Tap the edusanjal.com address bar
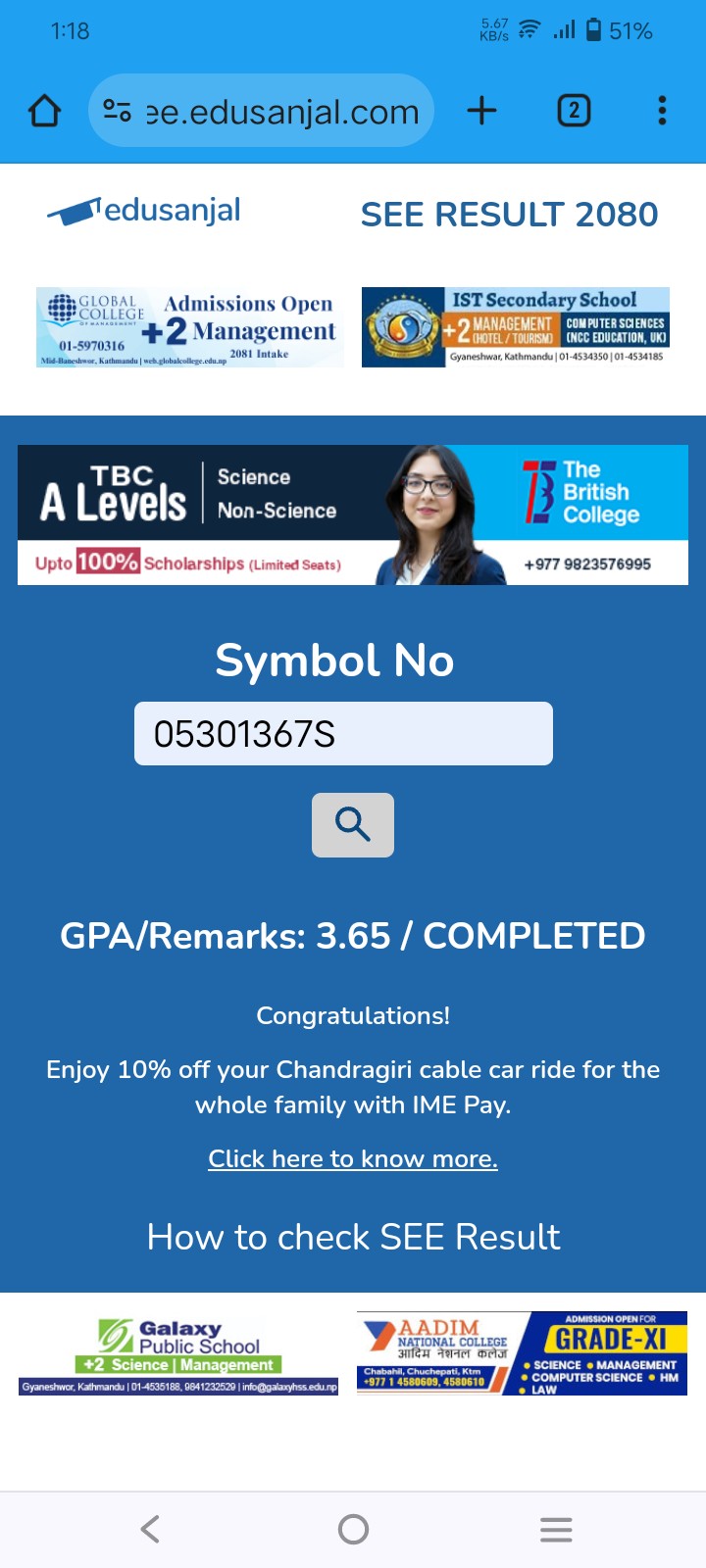Image resolution: width=706 pixels, height=1568 pixels. coord(262,111)
